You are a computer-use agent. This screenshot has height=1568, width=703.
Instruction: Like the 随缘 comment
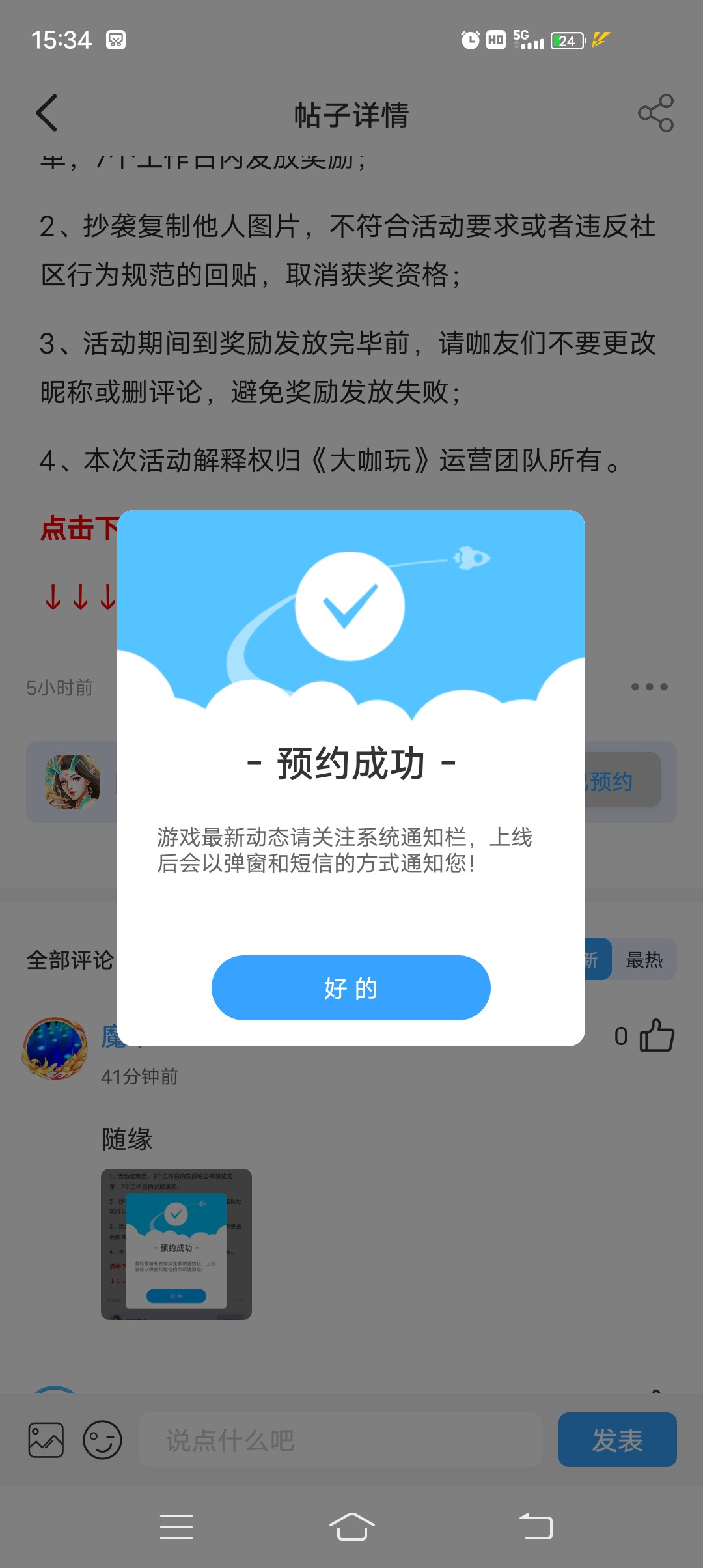(x=656, y=1035)
